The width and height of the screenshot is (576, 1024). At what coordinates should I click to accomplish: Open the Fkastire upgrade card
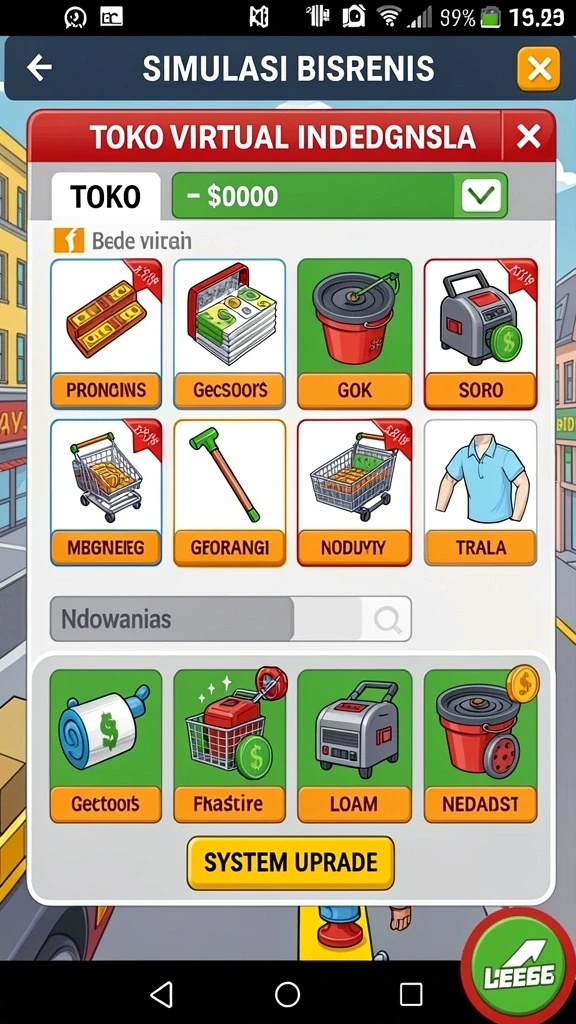(x=229, y=746)
